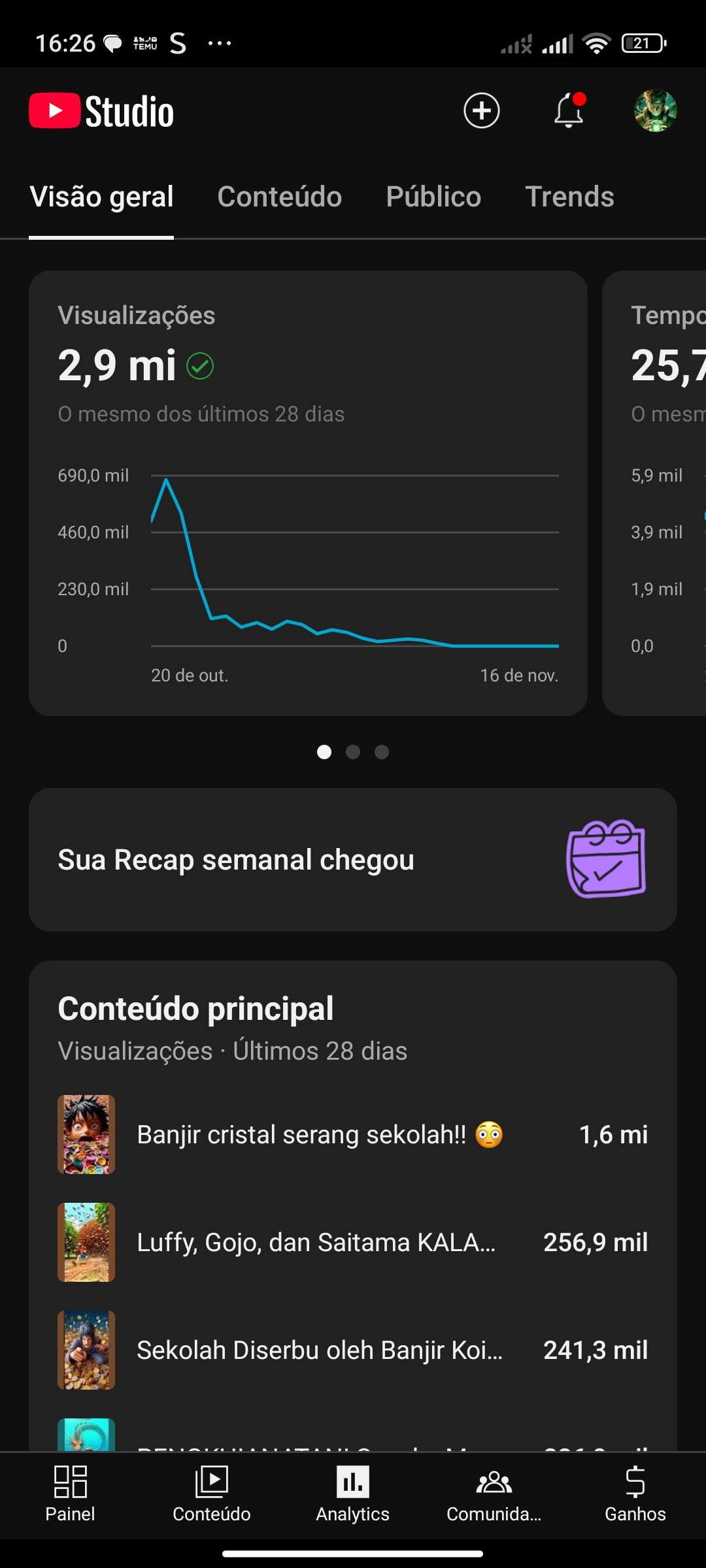Screen dimensions: 706x1568
Task: Open the channel profile avatar
Action: 655,110
